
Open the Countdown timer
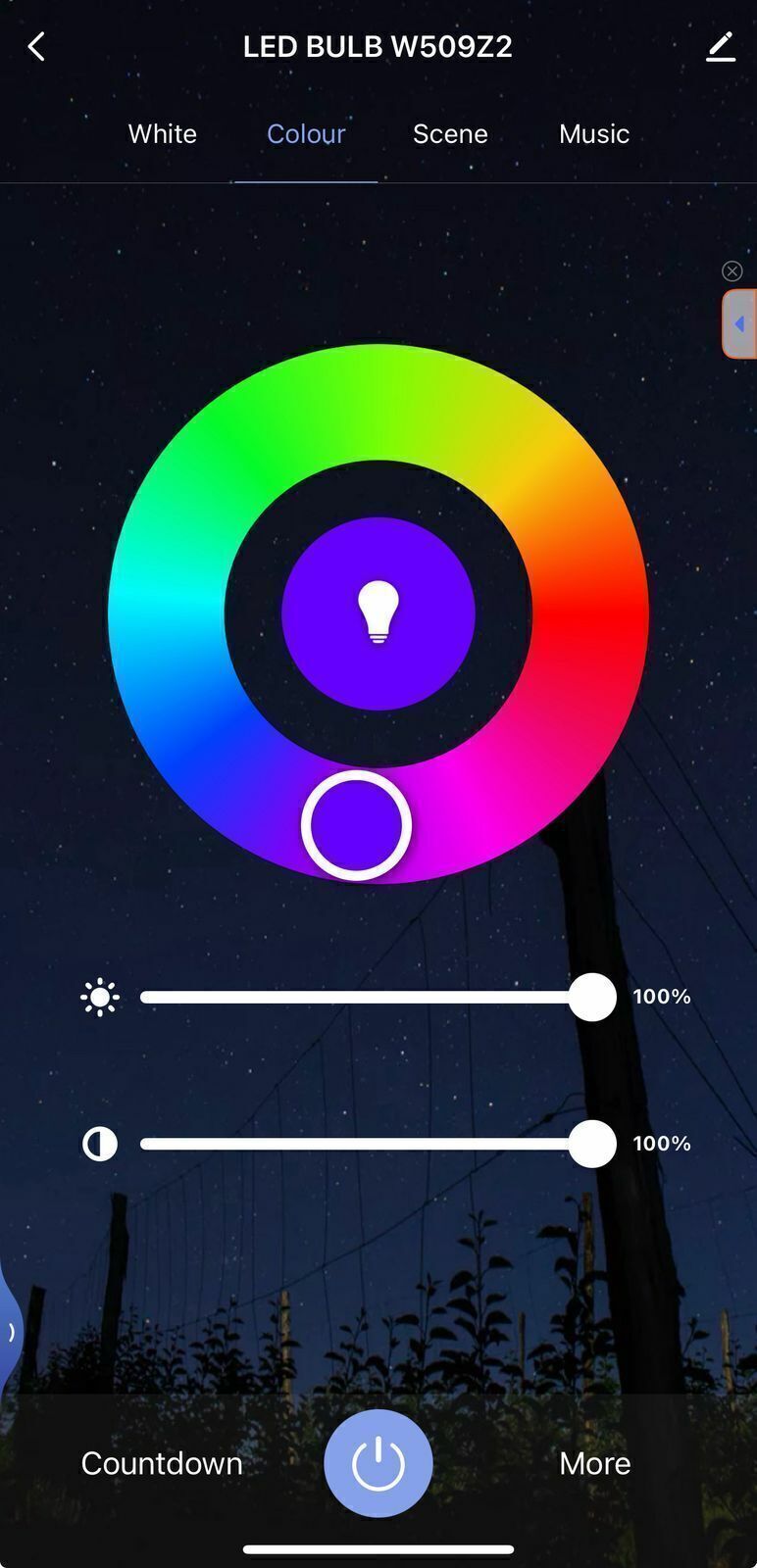click(162, 1463)
